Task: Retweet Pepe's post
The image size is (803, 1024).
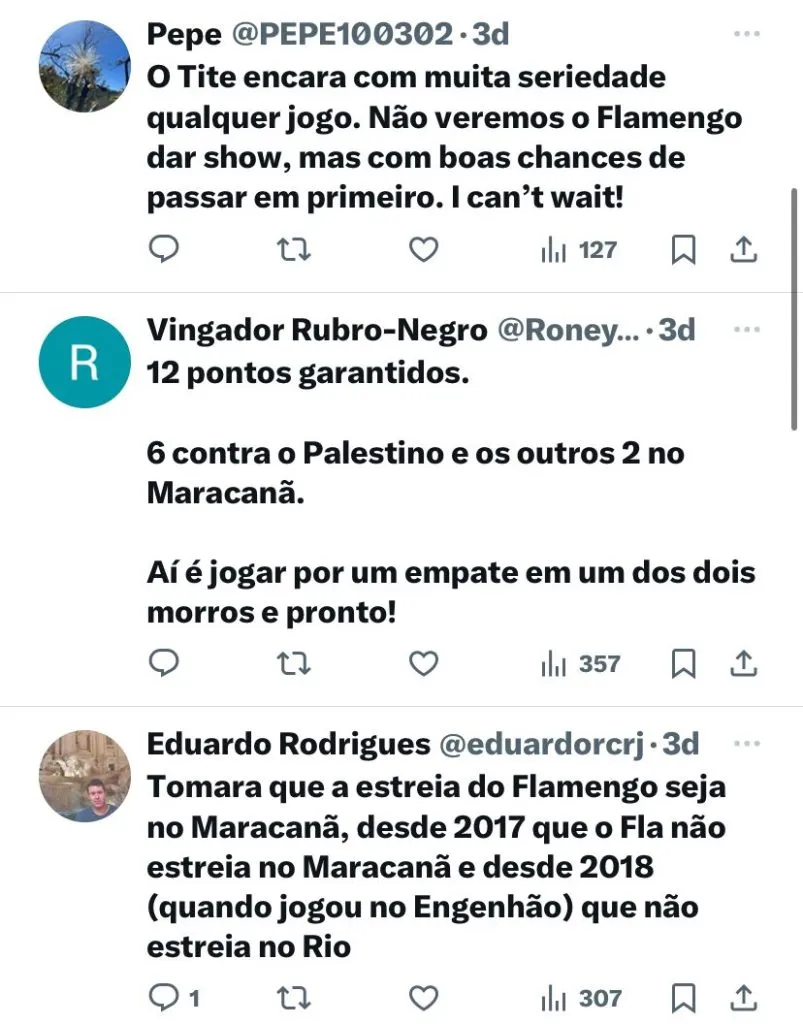Action: coord(293,250)
